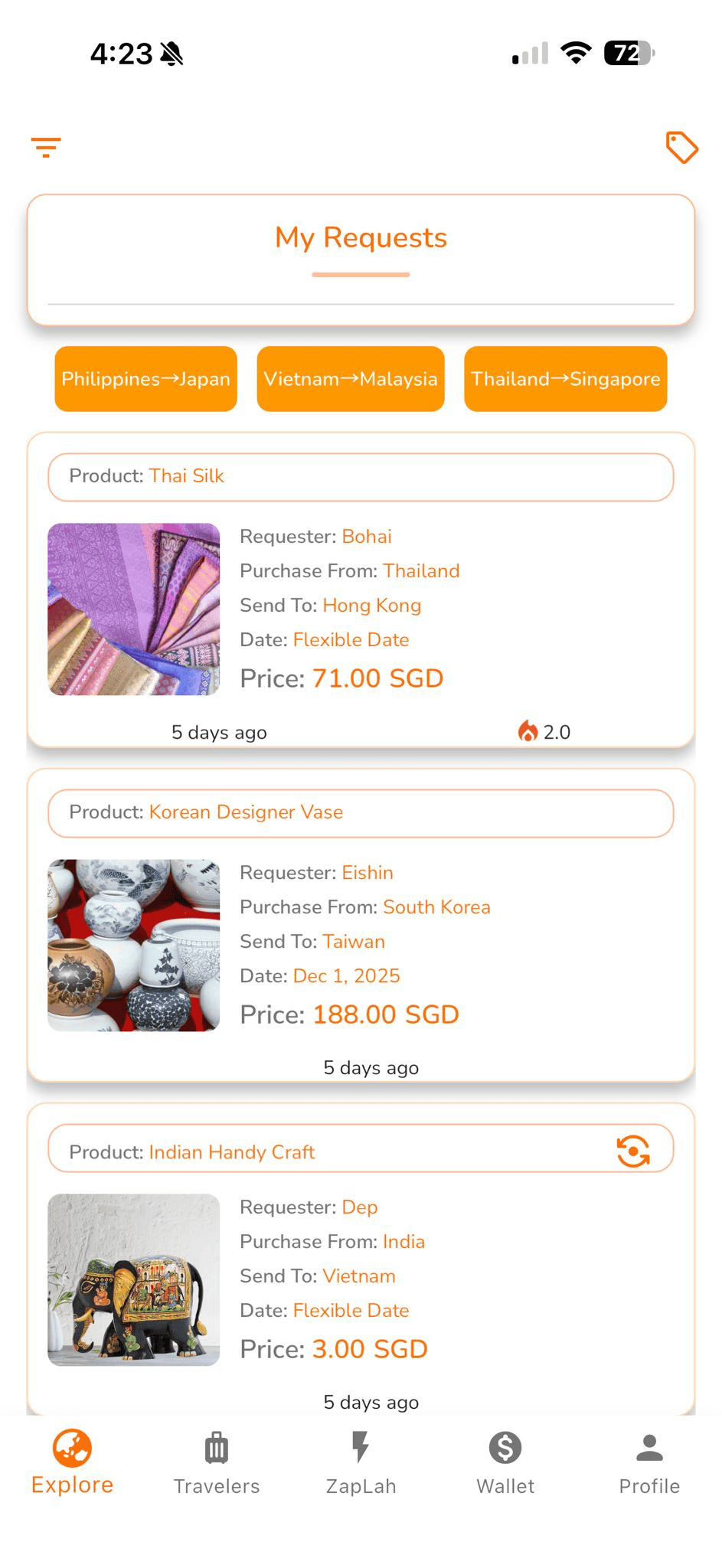This screenshot has height=1568, width=722.
Task: Tap the Thai Silk fabric thumbnail
Action: pos(134,610)
